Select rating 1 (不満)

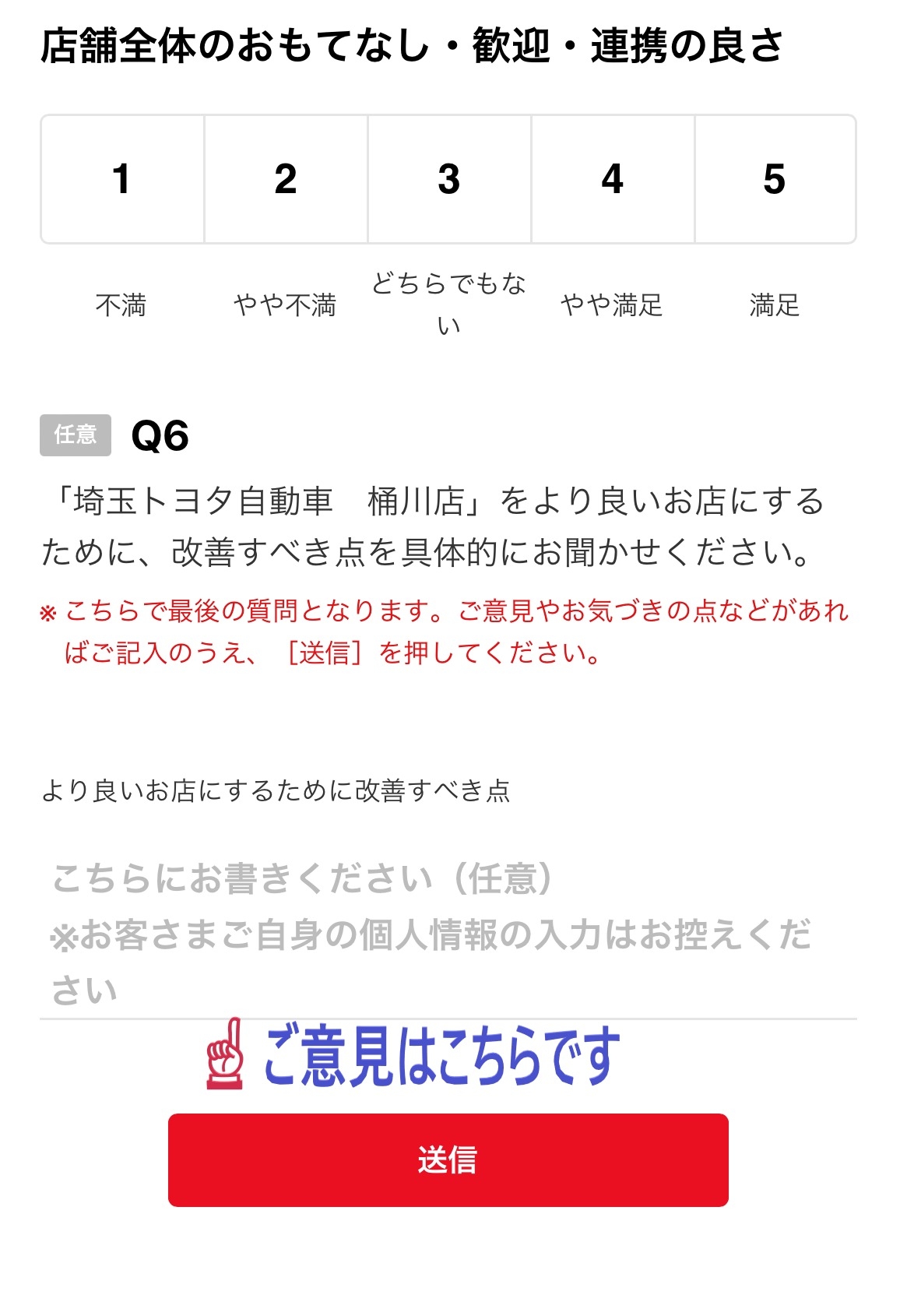point(122,179)
